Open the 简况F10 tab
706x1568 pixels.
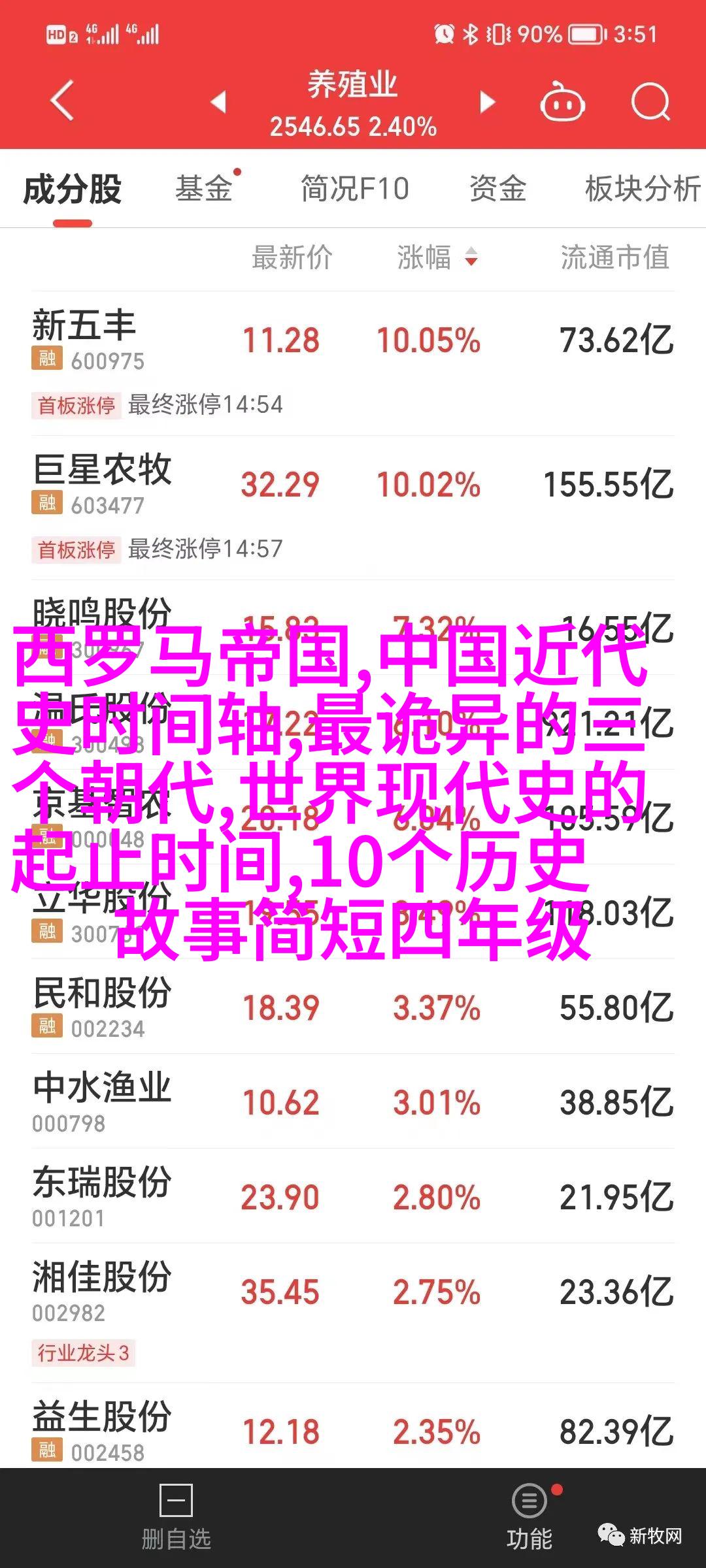tap(355, 189)
